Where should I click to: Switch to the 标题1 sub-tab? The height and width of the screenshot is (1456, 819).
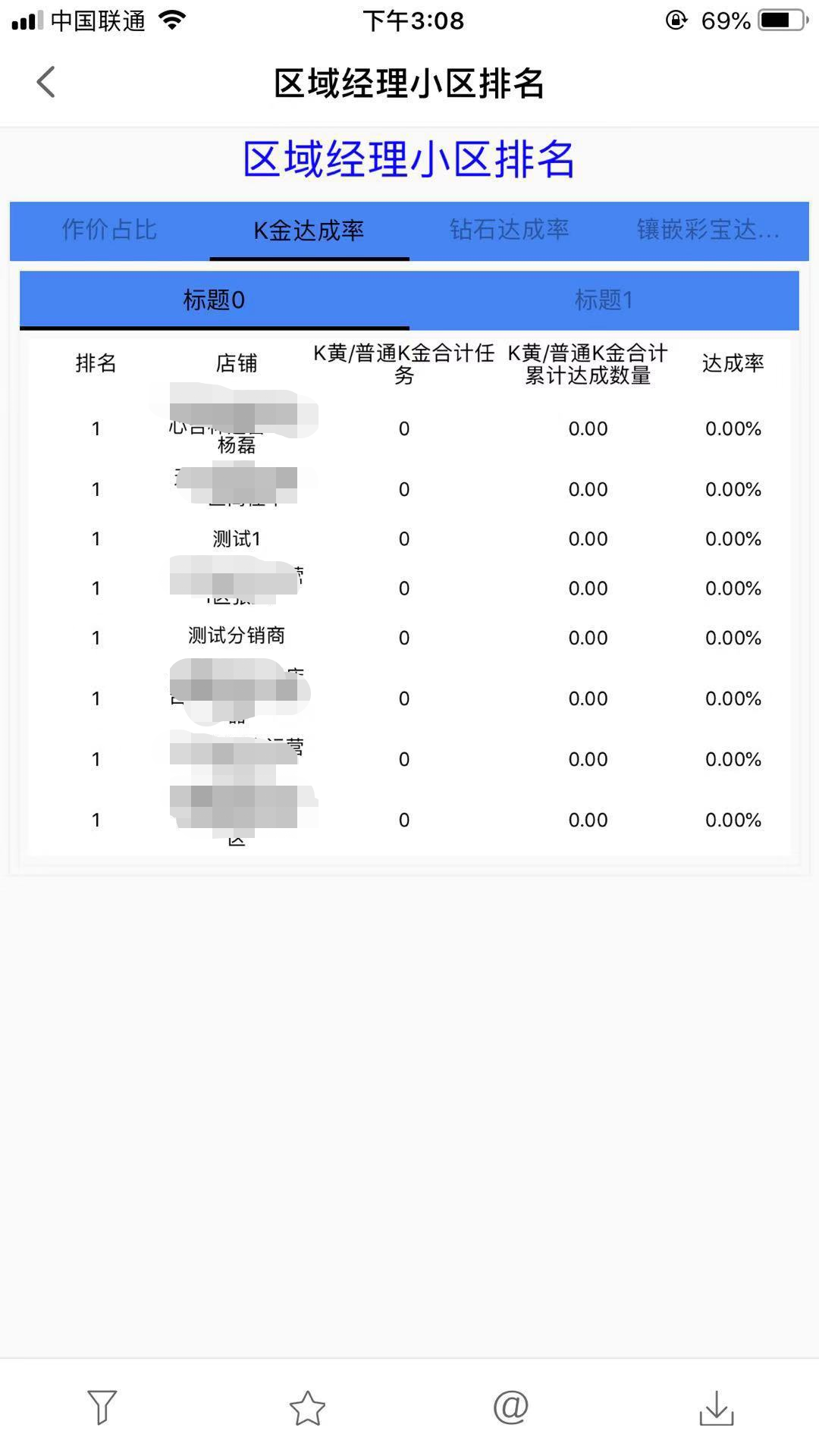point(604,300)
